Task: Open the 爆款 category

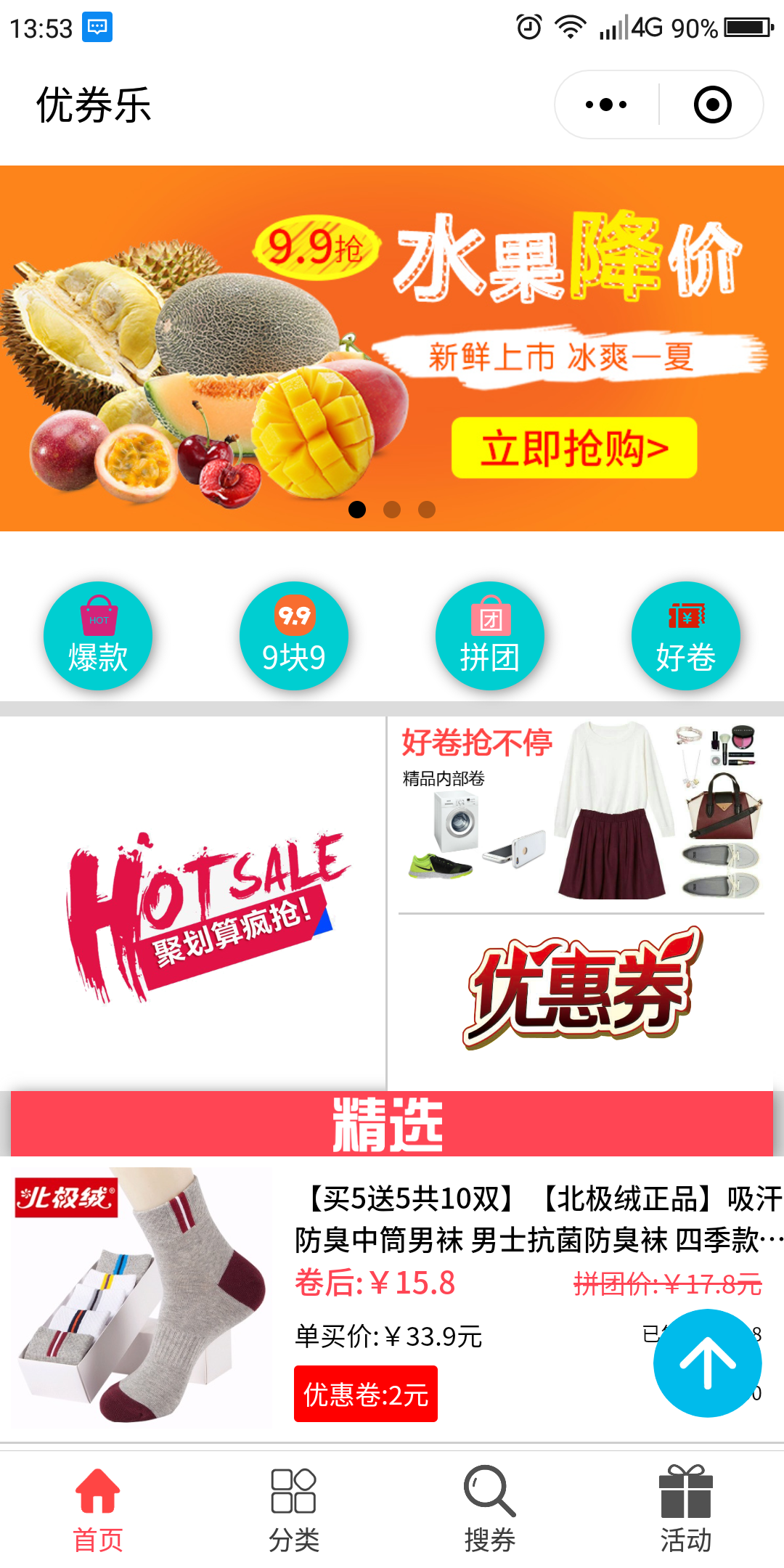Action: click(x=98, y=636)
